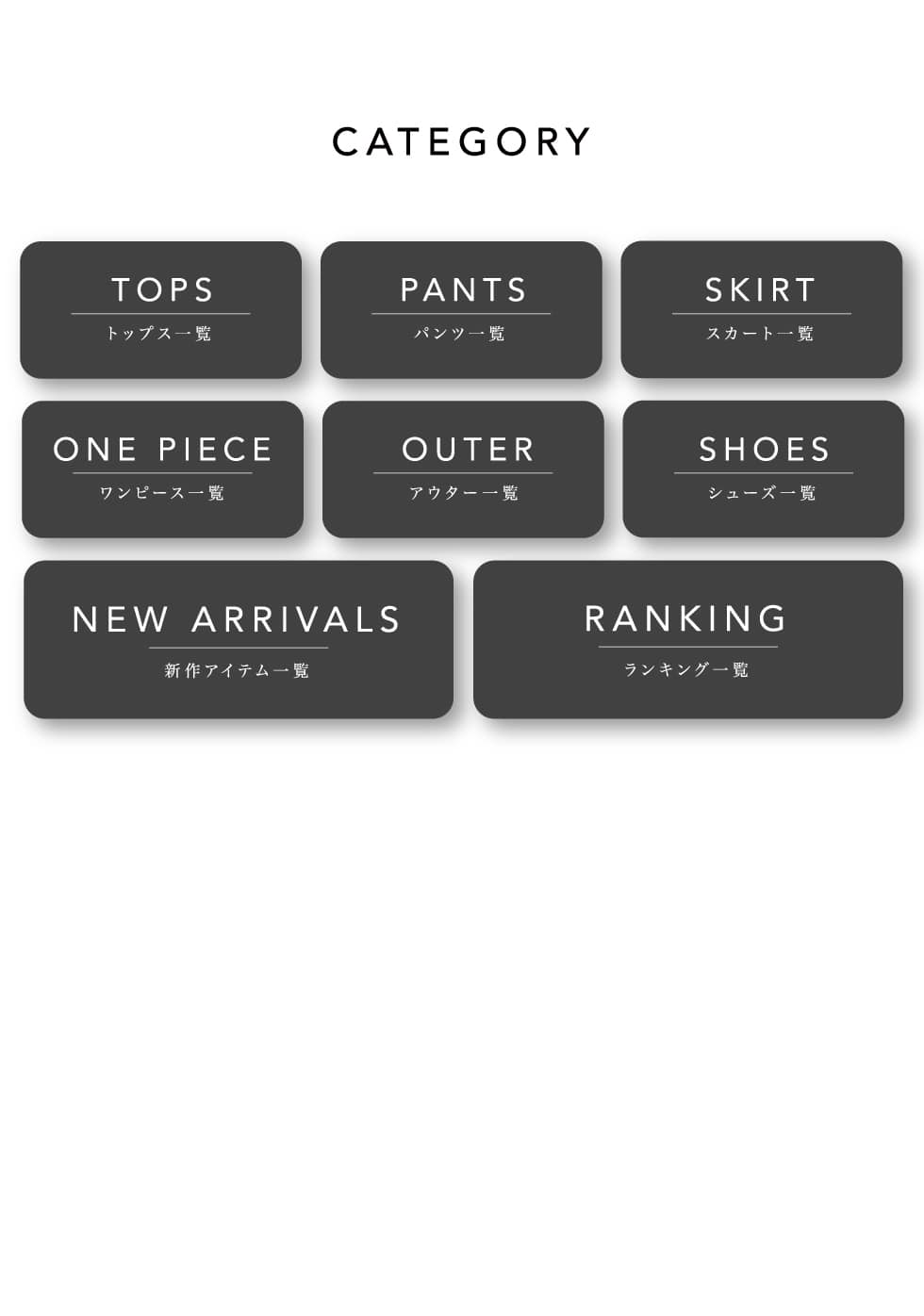Go to the SHOES category
The height and width of the screenshot is (1316, 924).
coord(763,469)
